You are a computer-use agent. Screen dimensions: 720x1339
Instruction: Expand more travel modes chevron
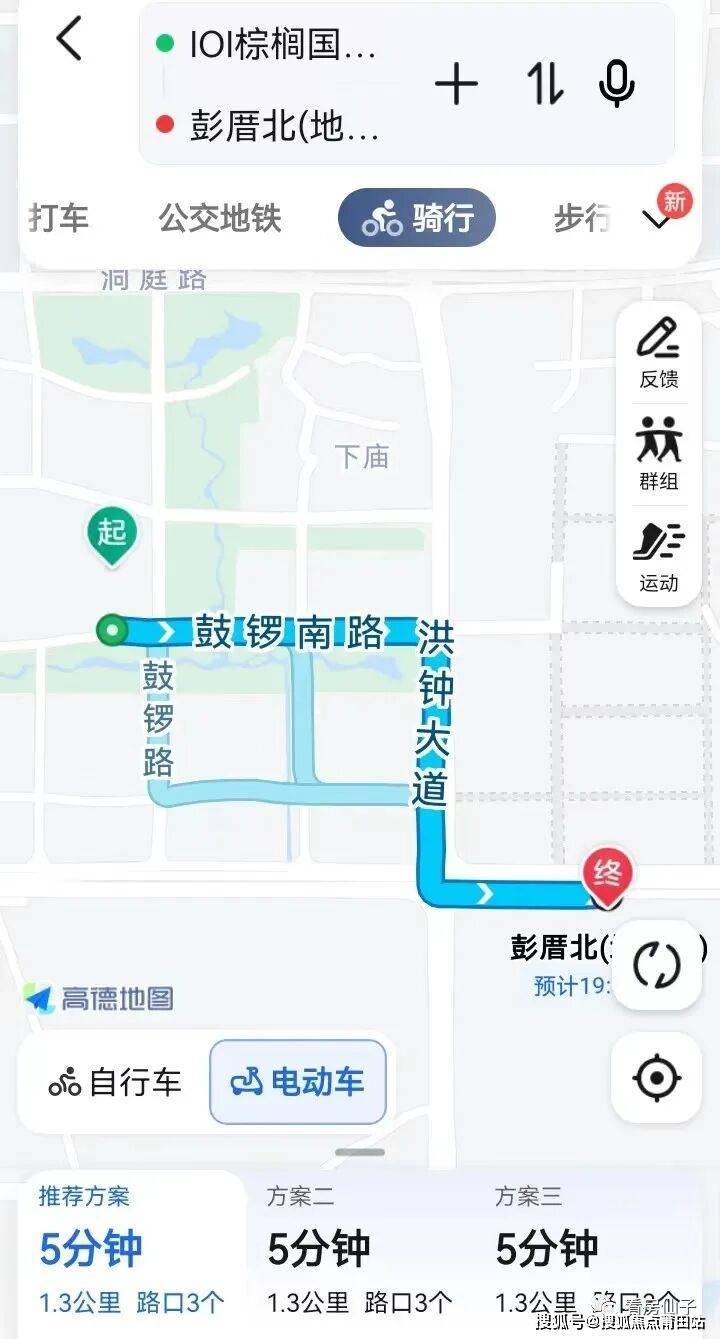coord(659,220)
